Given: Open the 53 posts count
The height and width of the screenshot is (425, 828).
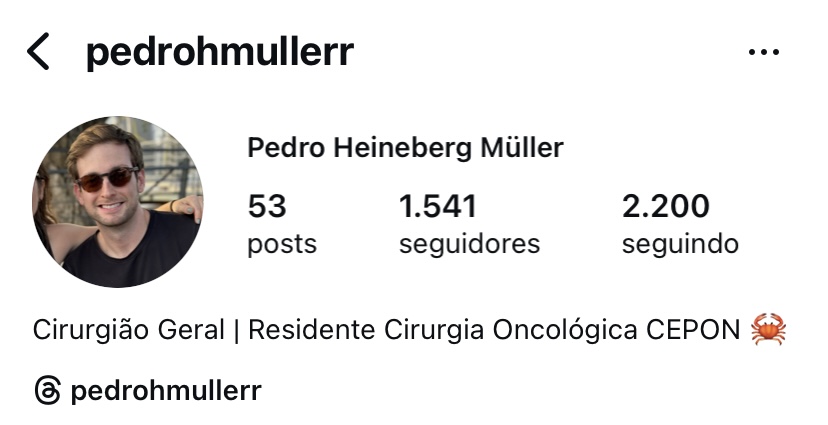Looking at the screenshot, I should 281,224.
